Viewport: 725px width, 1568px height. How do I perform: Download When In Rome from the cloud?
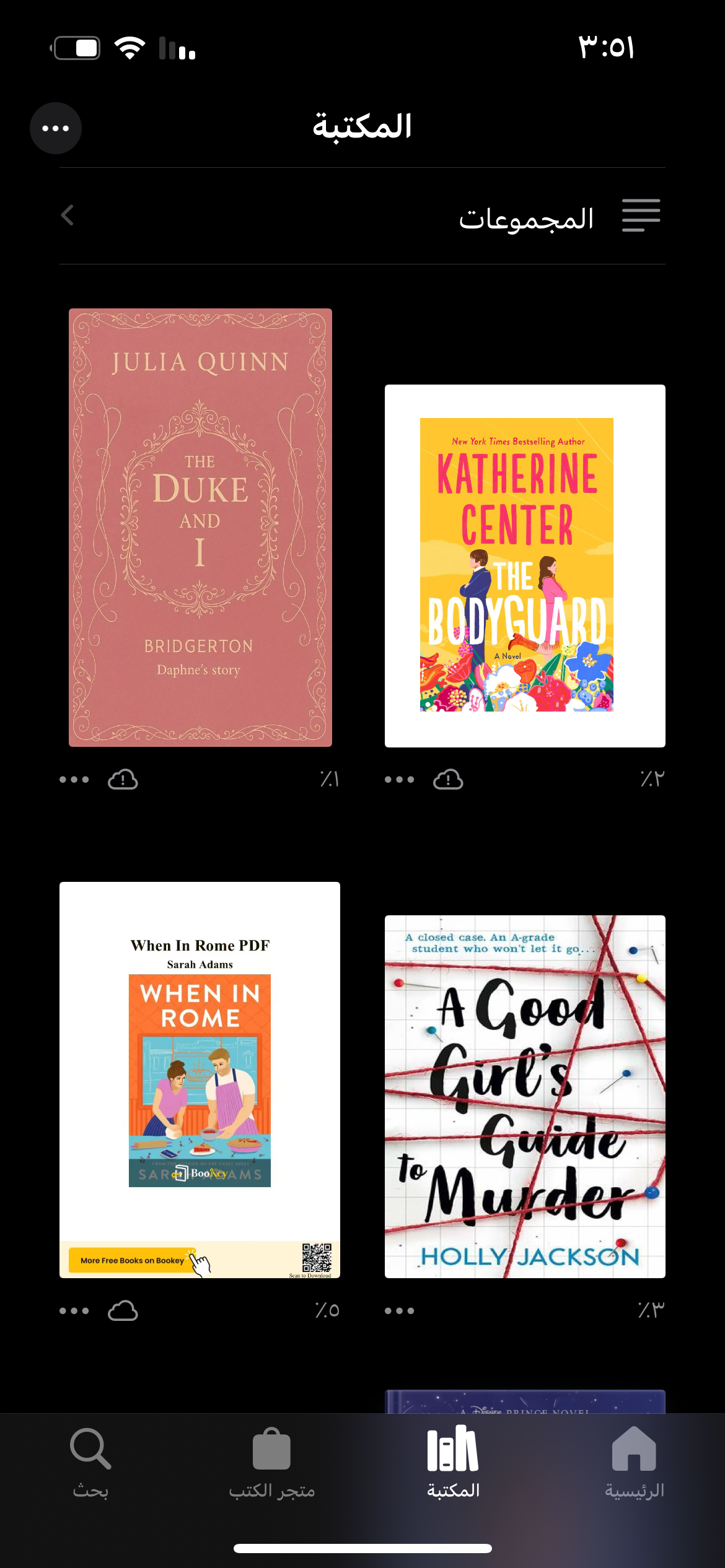point(123,1310)
